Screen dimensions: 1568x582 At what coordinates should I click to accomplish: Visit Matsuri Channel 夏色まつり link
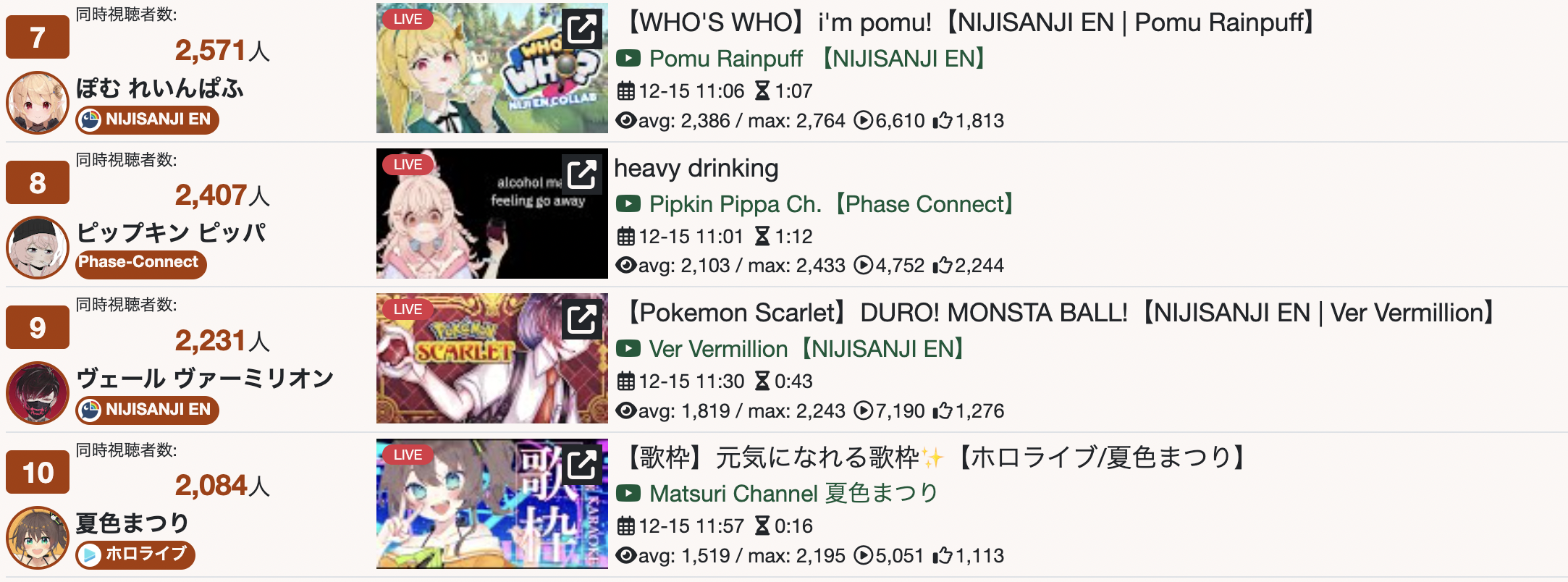pos(793,494)
